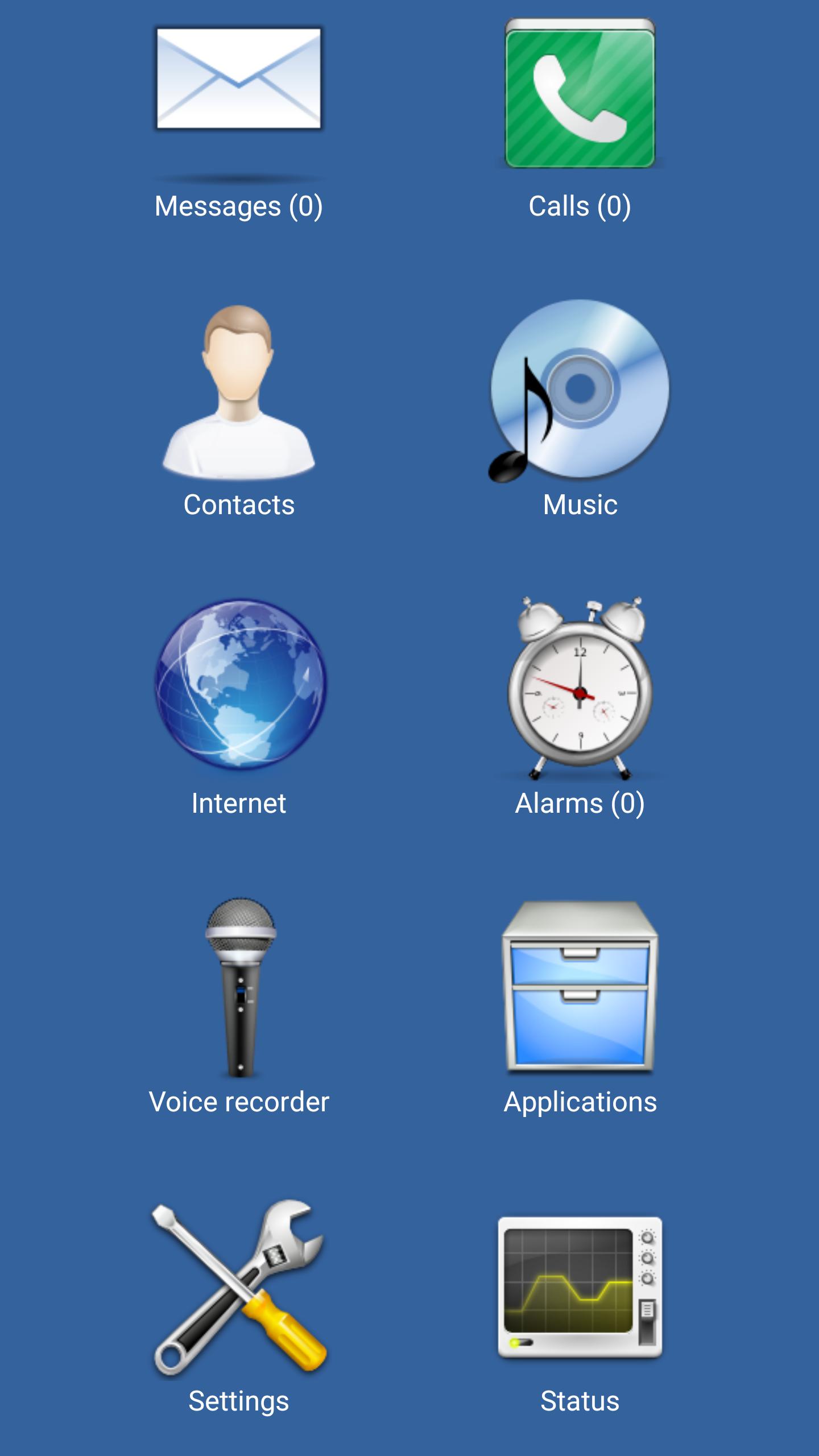Select the Voice recorder label
Image resolution: width=819 pixels, height=1456 pixels.
click(x=238, y=1102)
